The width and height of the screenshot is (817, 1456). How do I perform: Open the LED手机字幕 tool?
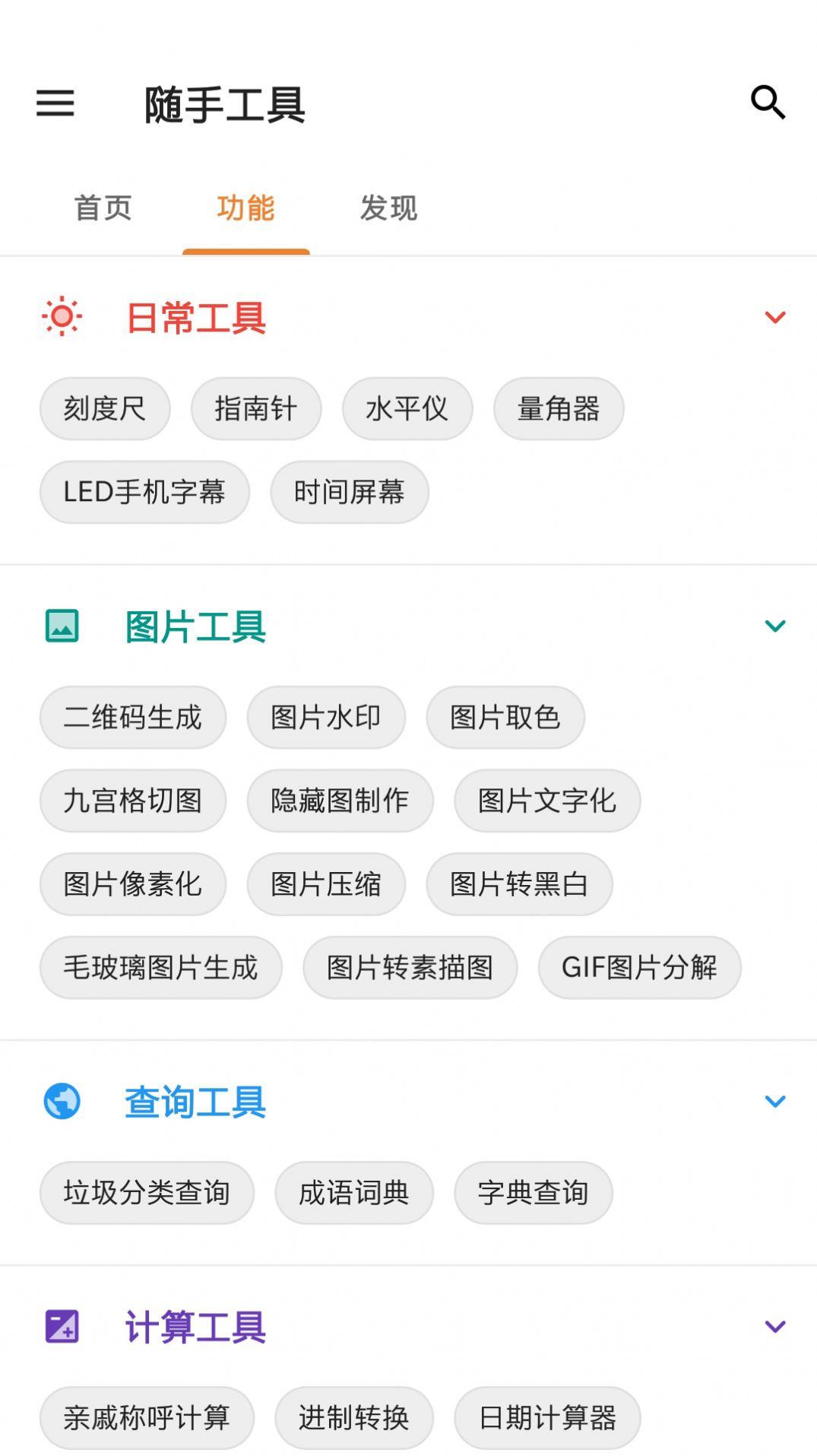(x=144, y=492)
